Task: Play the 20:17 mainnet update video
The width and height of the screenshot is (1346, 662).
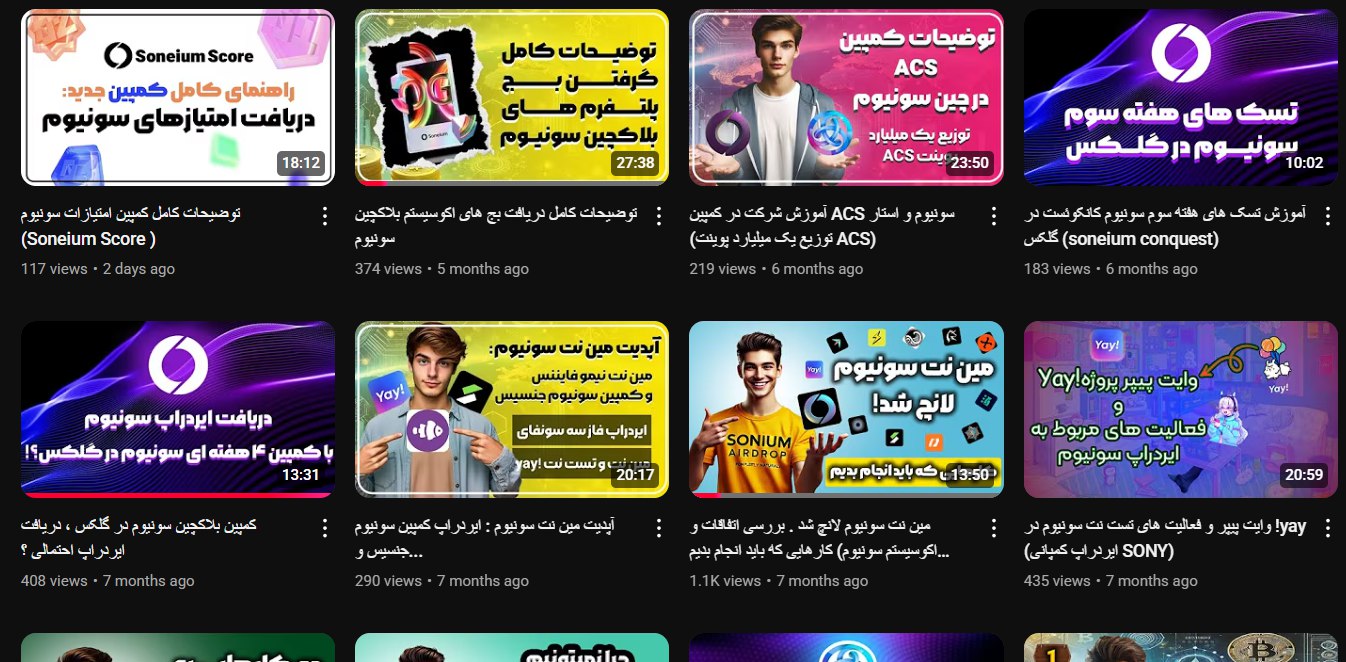Action: click(511, 409)
